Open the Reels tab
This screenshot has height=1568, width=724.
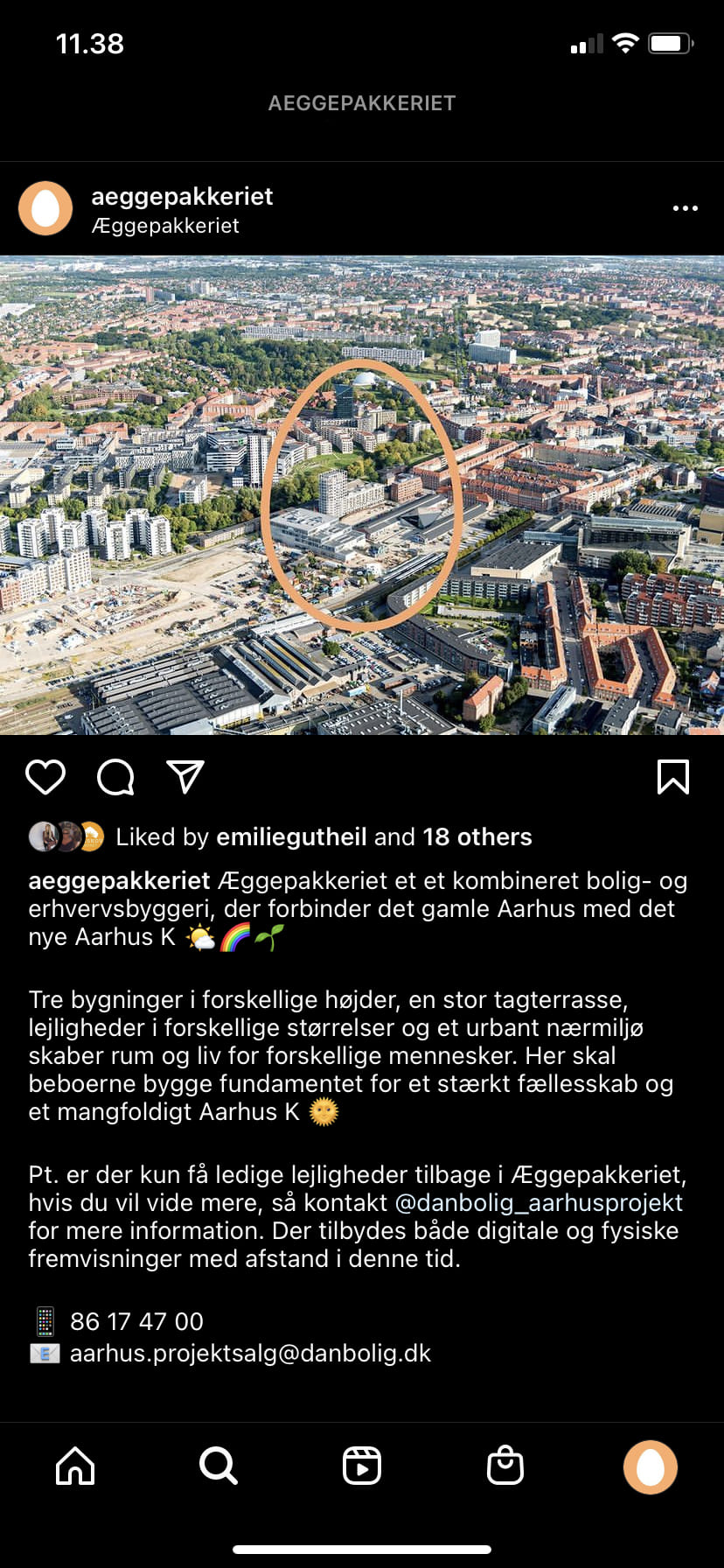362,1466
